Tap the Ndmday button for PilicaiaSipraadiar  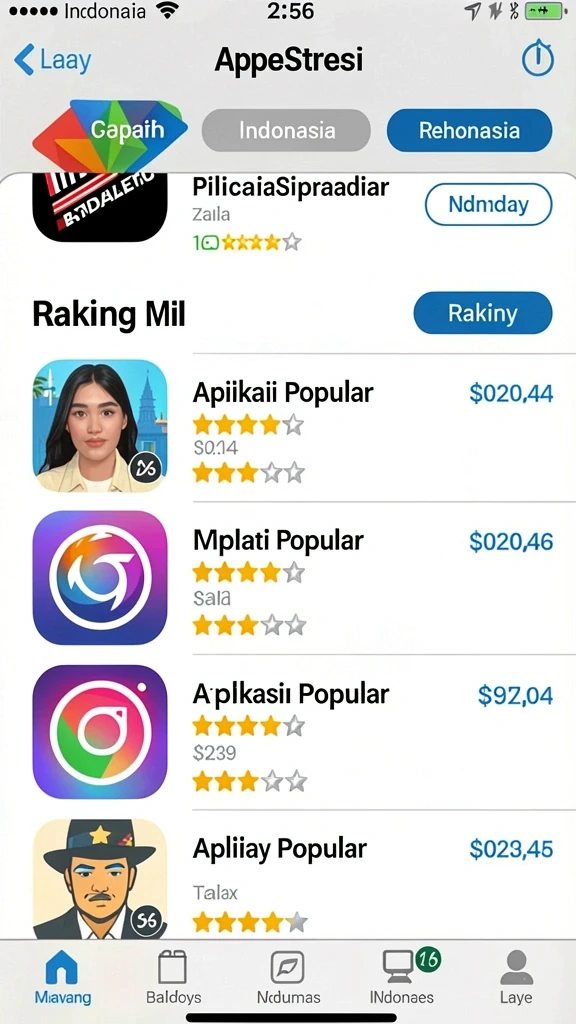coord(488,204)
